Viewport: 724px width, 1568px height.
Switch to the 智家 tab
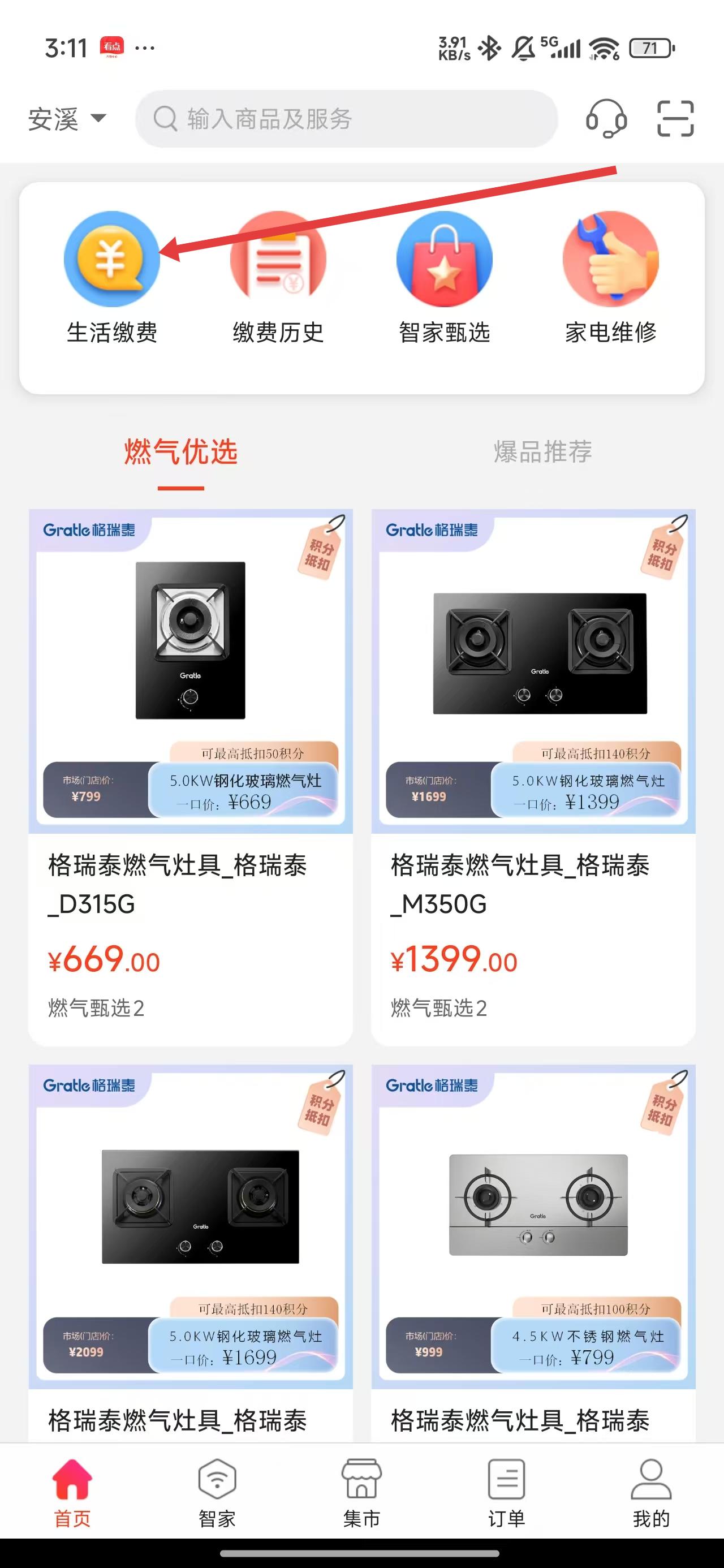pyautogui.click(x=217, y=1493)
